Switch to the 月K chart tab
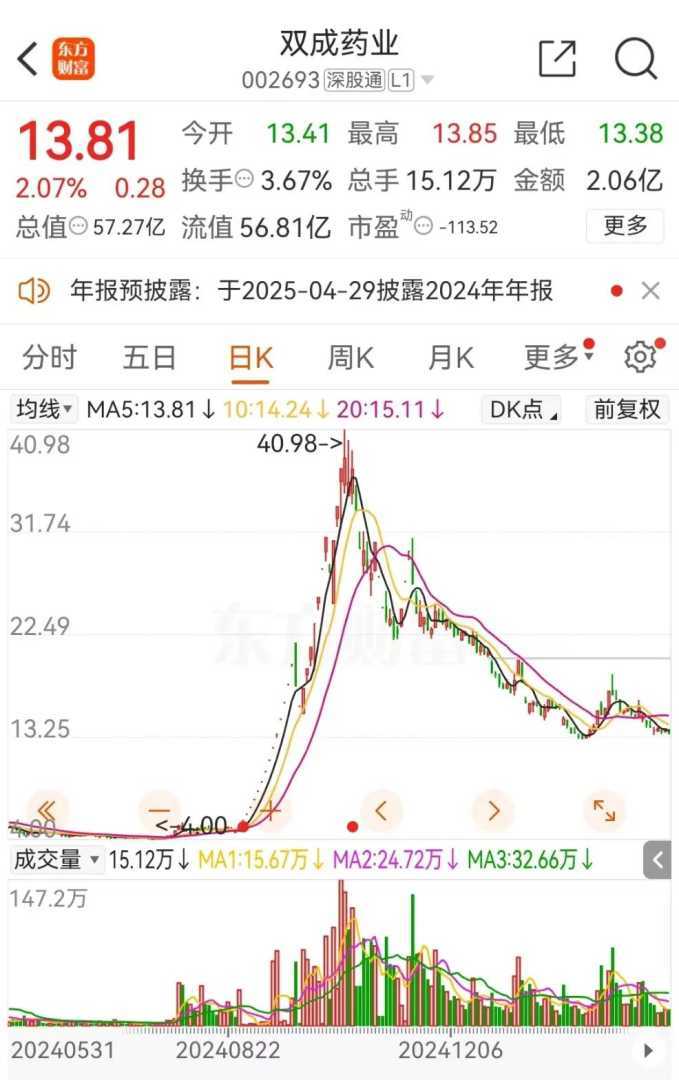This screenshot has height=1080, width=679. tap(450, 357)
